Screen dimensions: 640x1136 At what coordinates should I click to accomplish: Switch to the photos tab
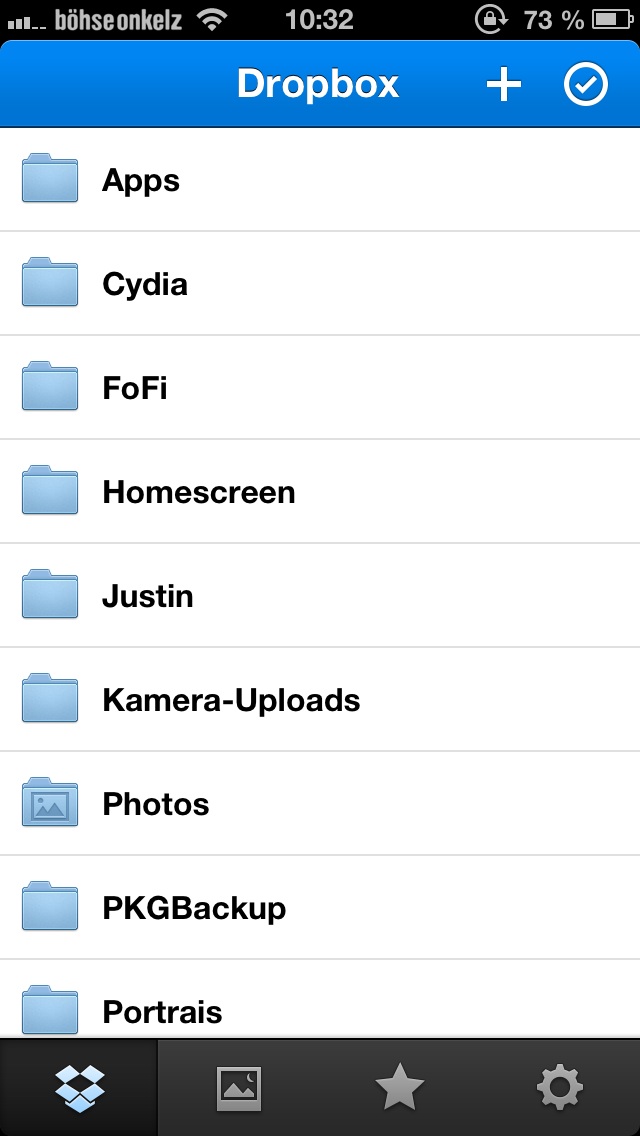(x=239, y=1088)
